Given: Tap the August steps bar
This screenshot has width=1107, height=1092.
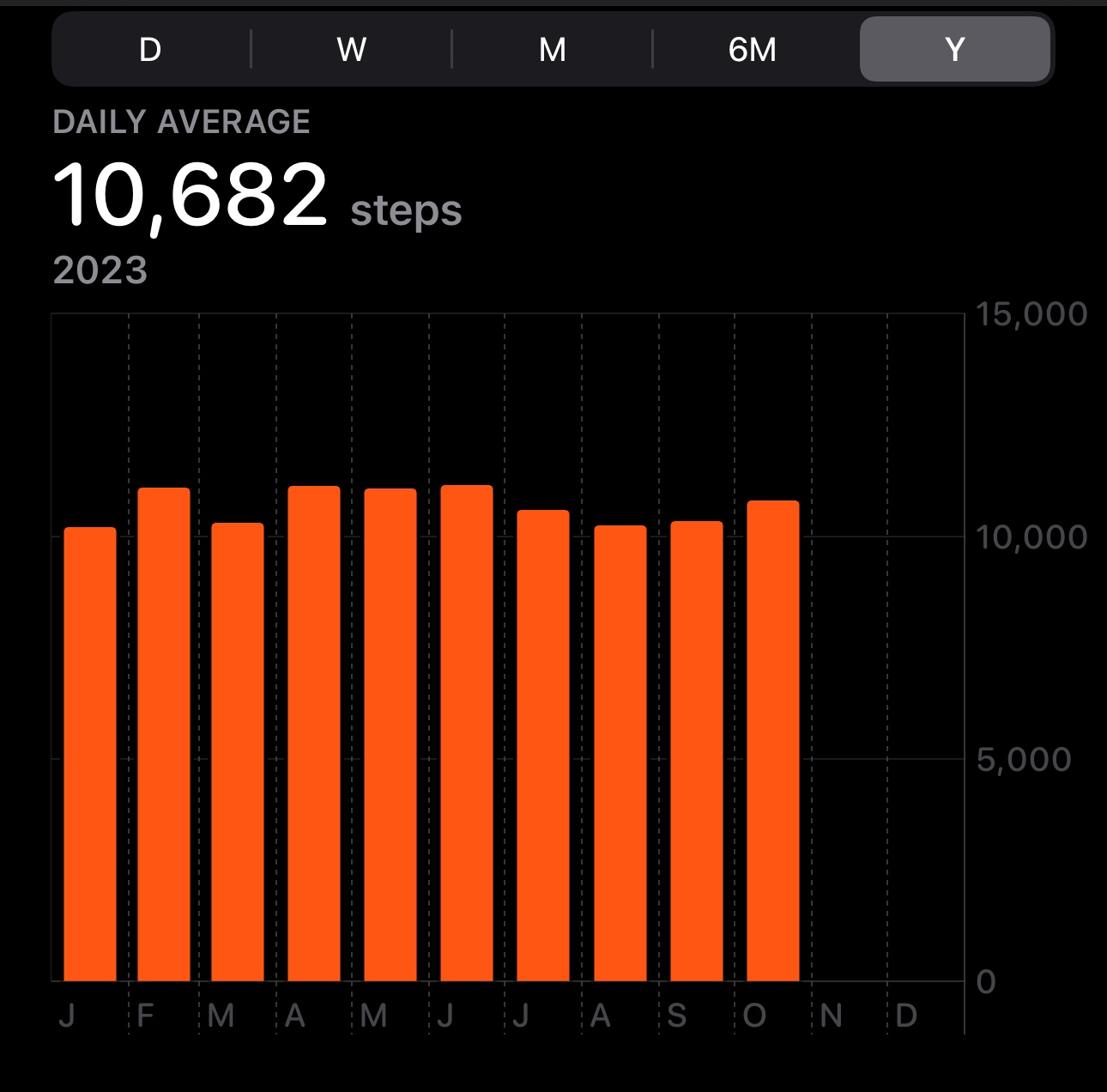Looking at the screenshot, I should coord(620,753).
